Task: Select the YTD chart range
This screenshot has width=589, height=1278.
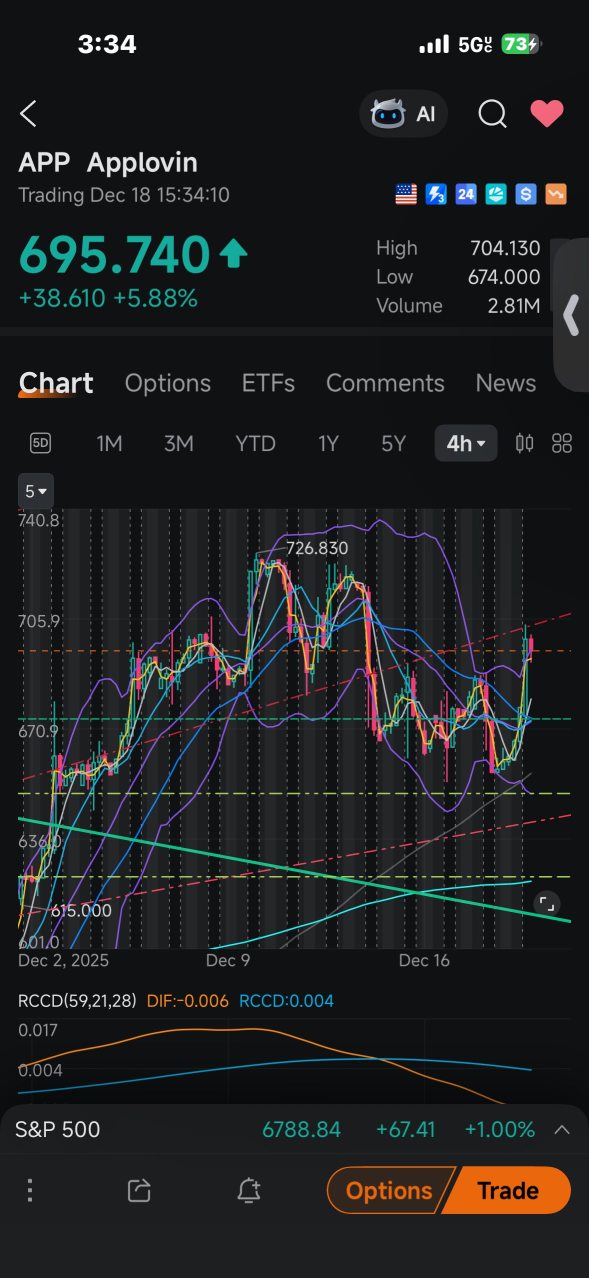Action: point(255,443)
